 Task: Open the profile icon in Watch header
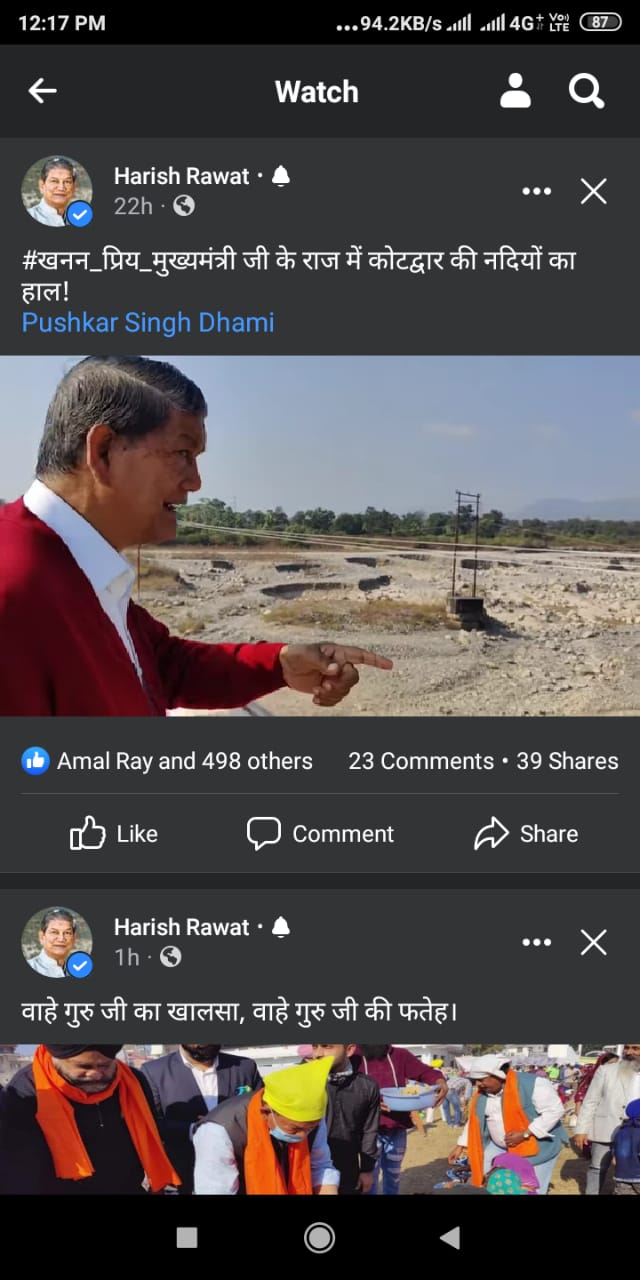515,91
